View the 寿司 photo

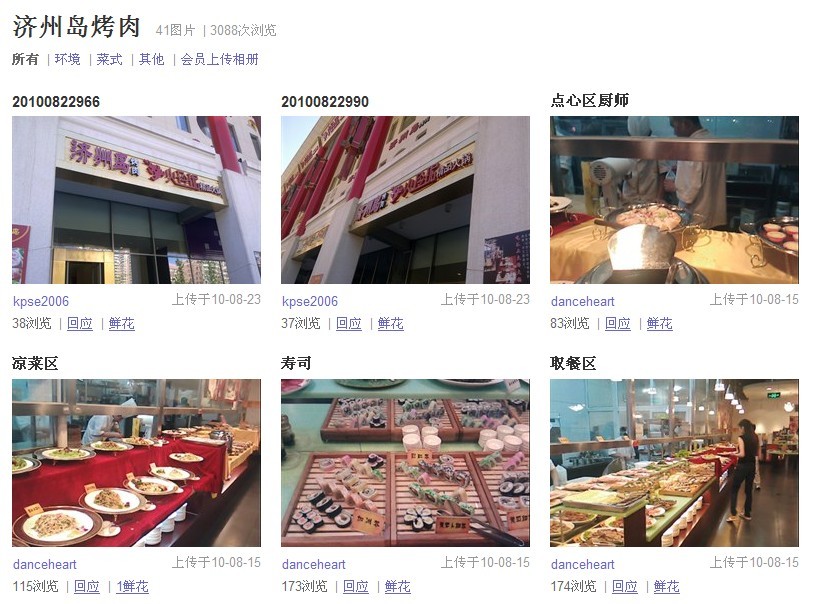tap(405, 463)
